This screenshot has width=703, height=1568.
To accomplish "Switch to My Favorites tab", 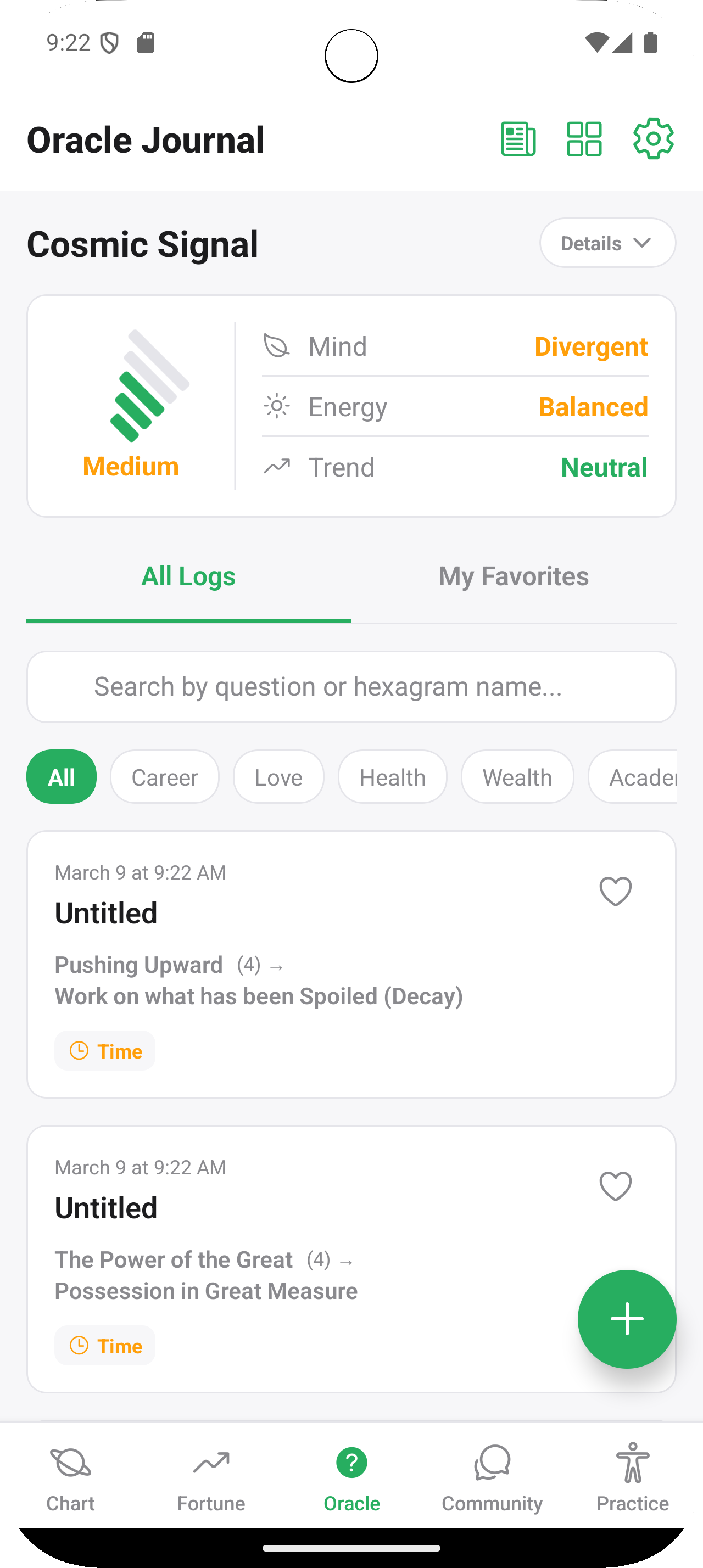I will pyautogui.click(x=513, y=576).
